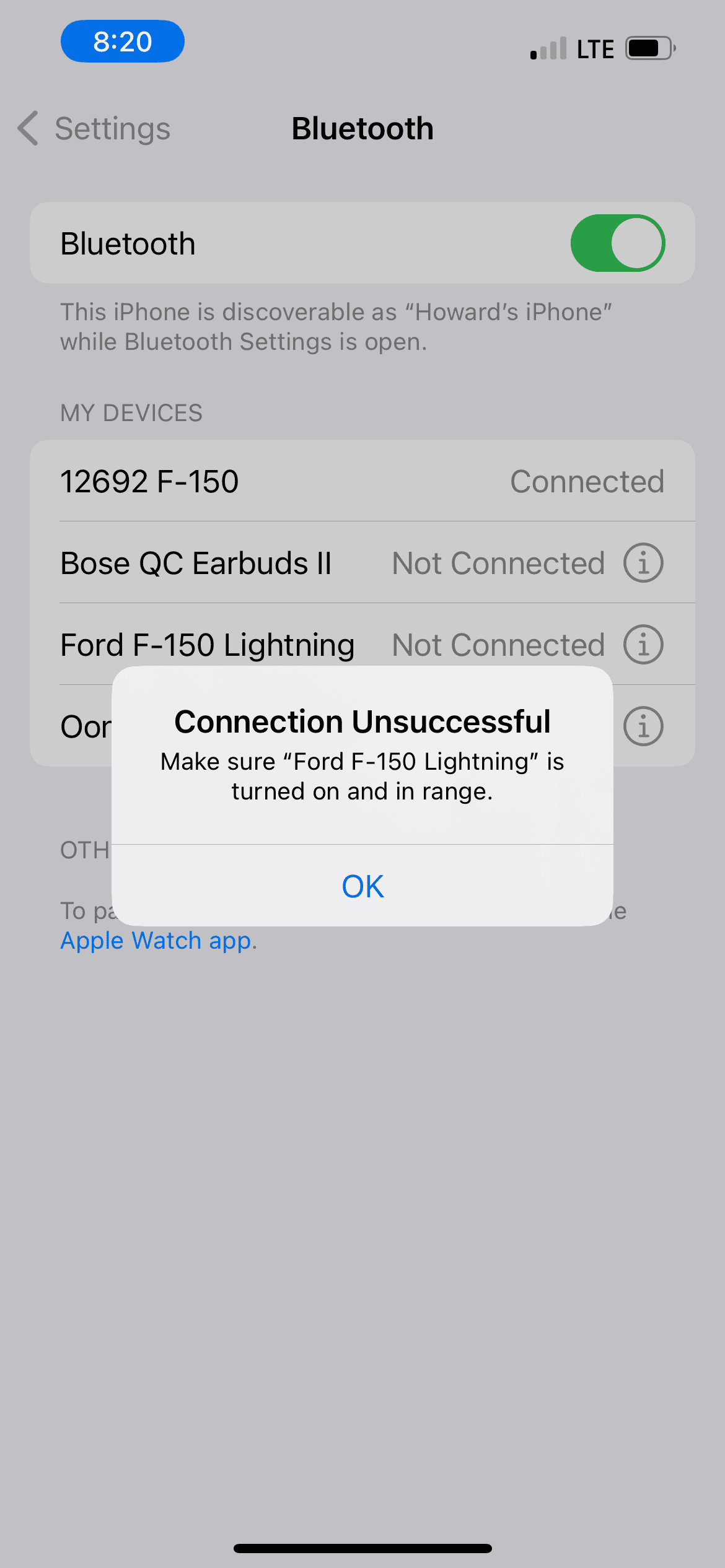725x1568 pixels.
Task: Connect to Ford F-150 Lightning
Action: coord(248,645)
